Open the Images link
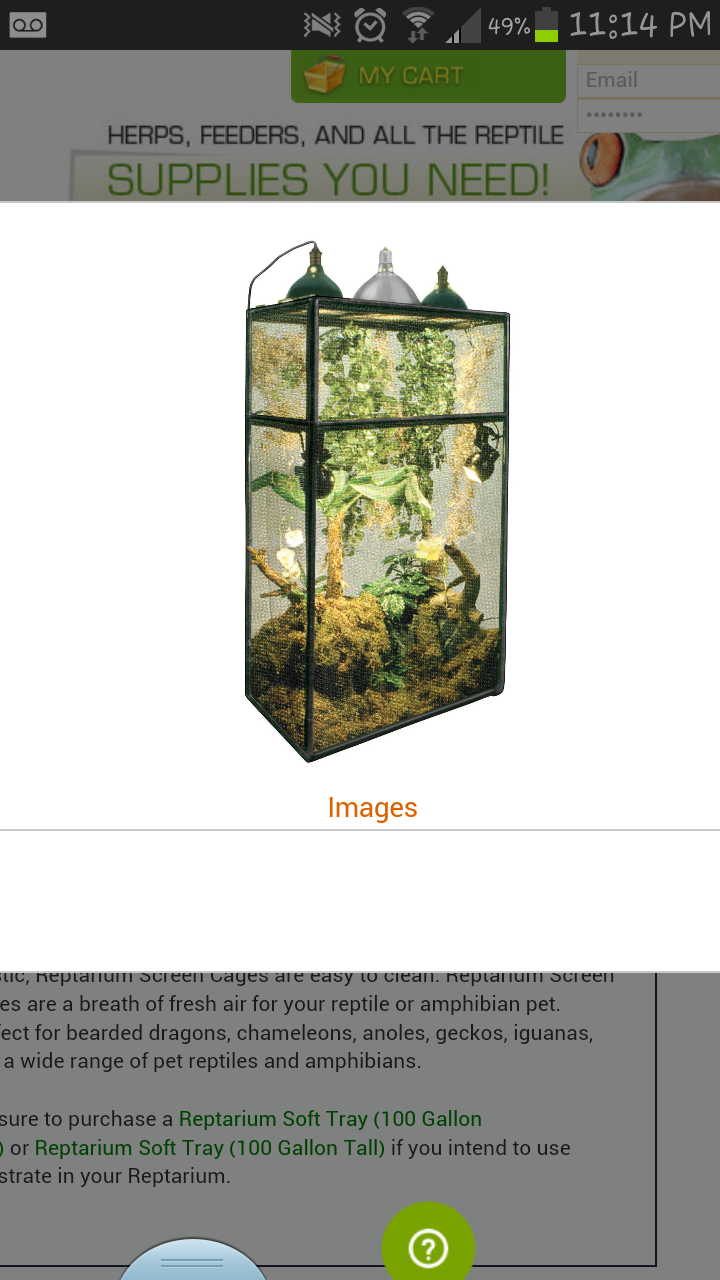Screen dimensions: 720x1280 [372, 808]
